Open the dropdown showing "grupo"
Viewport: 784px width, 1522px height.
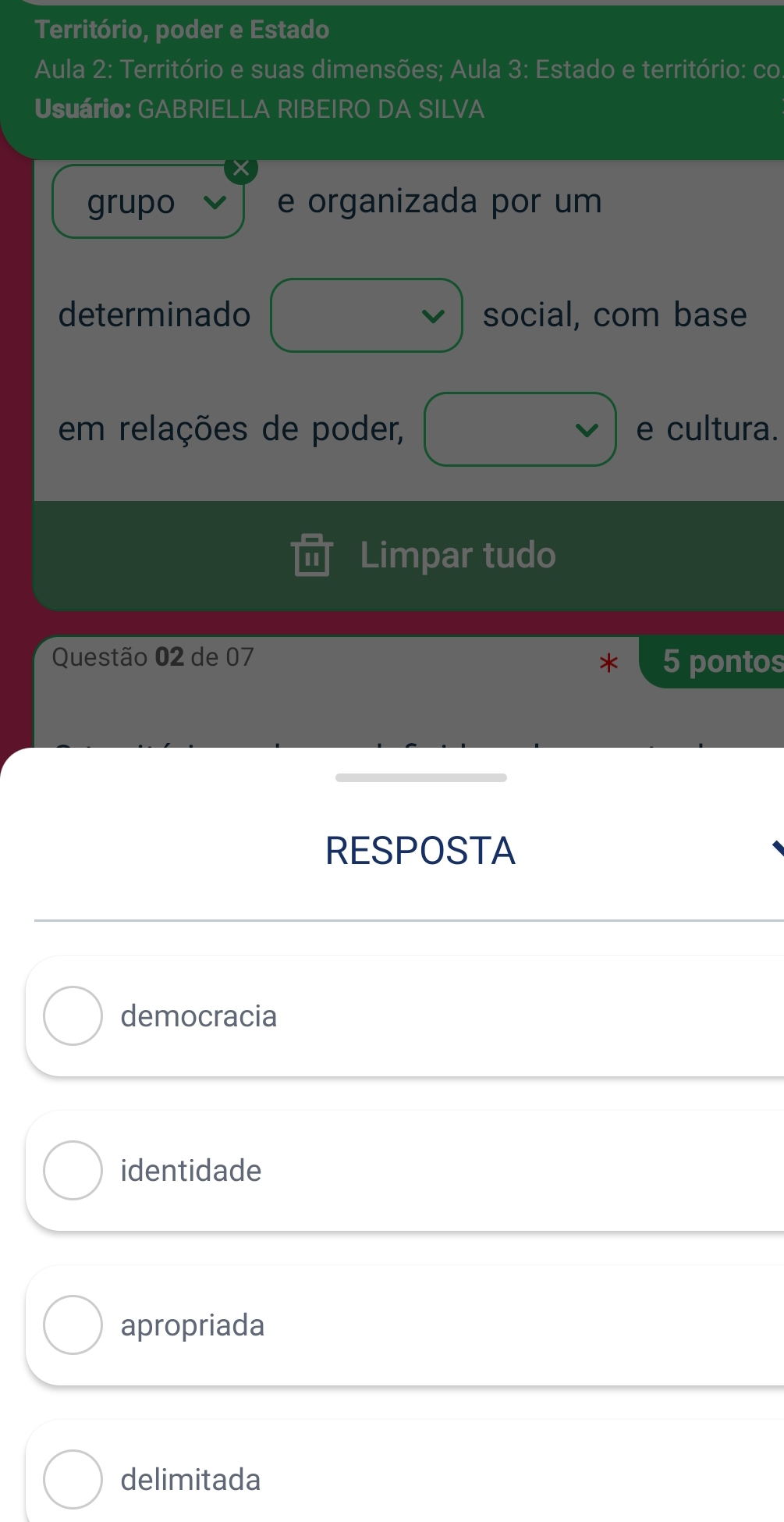click(148, 202)
